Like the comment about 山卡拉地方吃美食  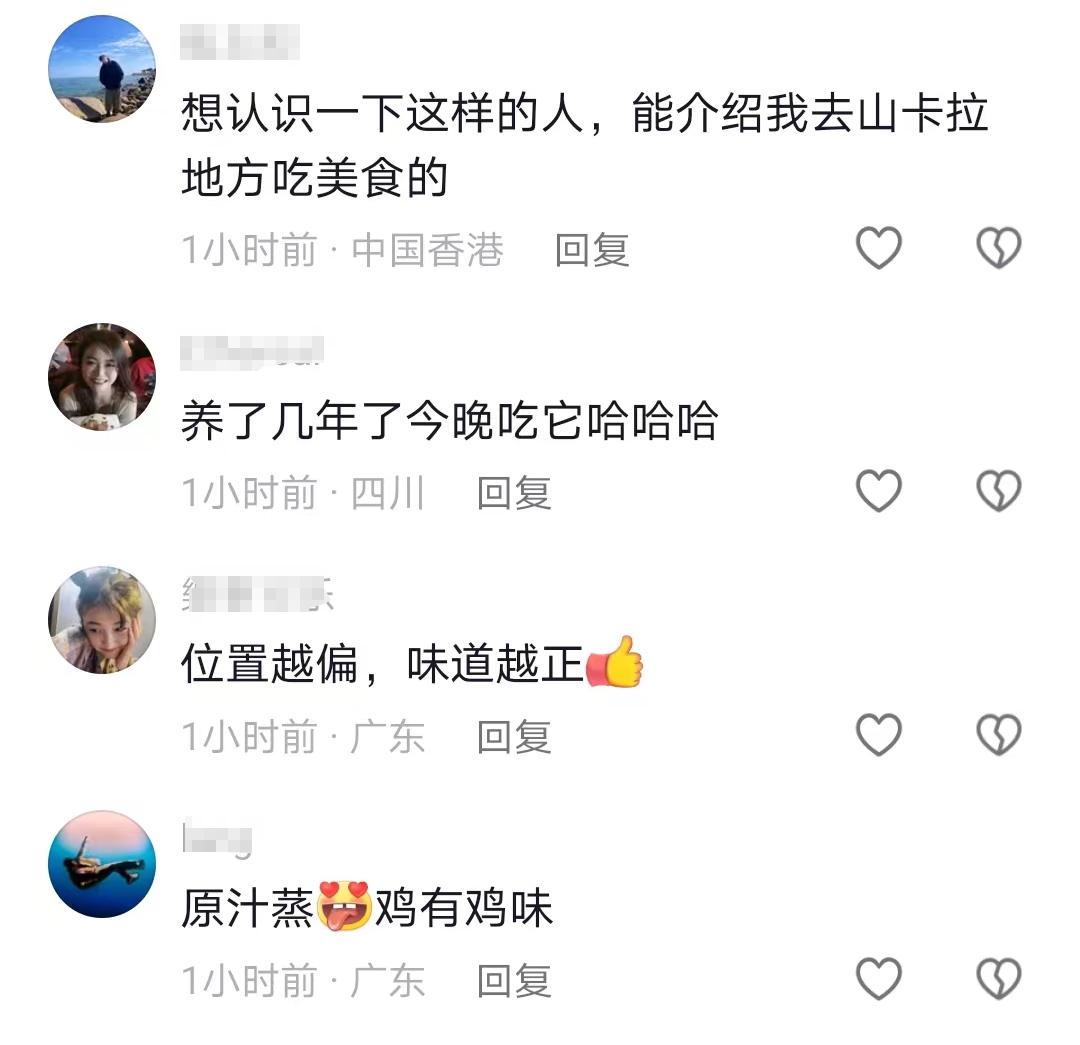click(x=879, y=248)
